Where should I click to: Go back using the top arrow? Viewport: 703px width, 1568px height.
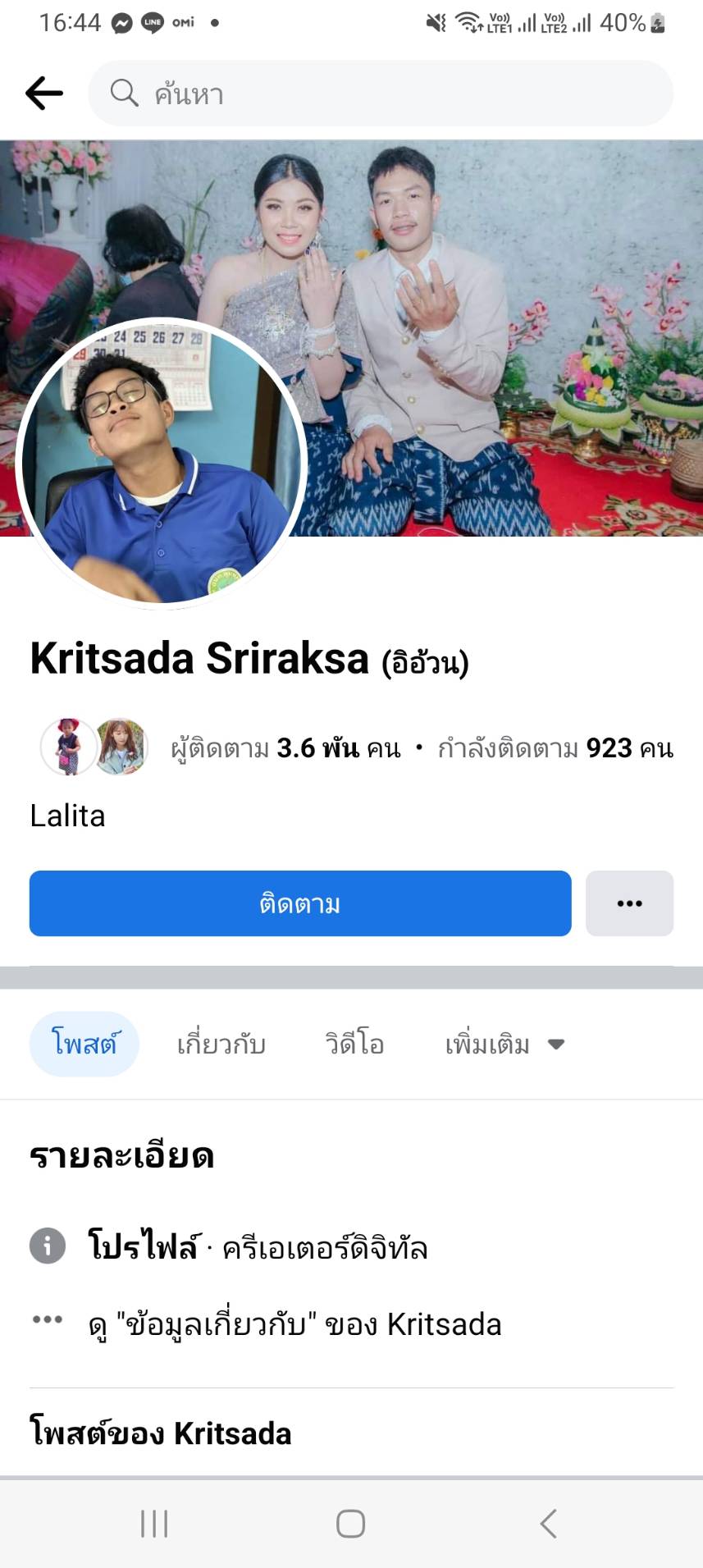click(44, 94)
